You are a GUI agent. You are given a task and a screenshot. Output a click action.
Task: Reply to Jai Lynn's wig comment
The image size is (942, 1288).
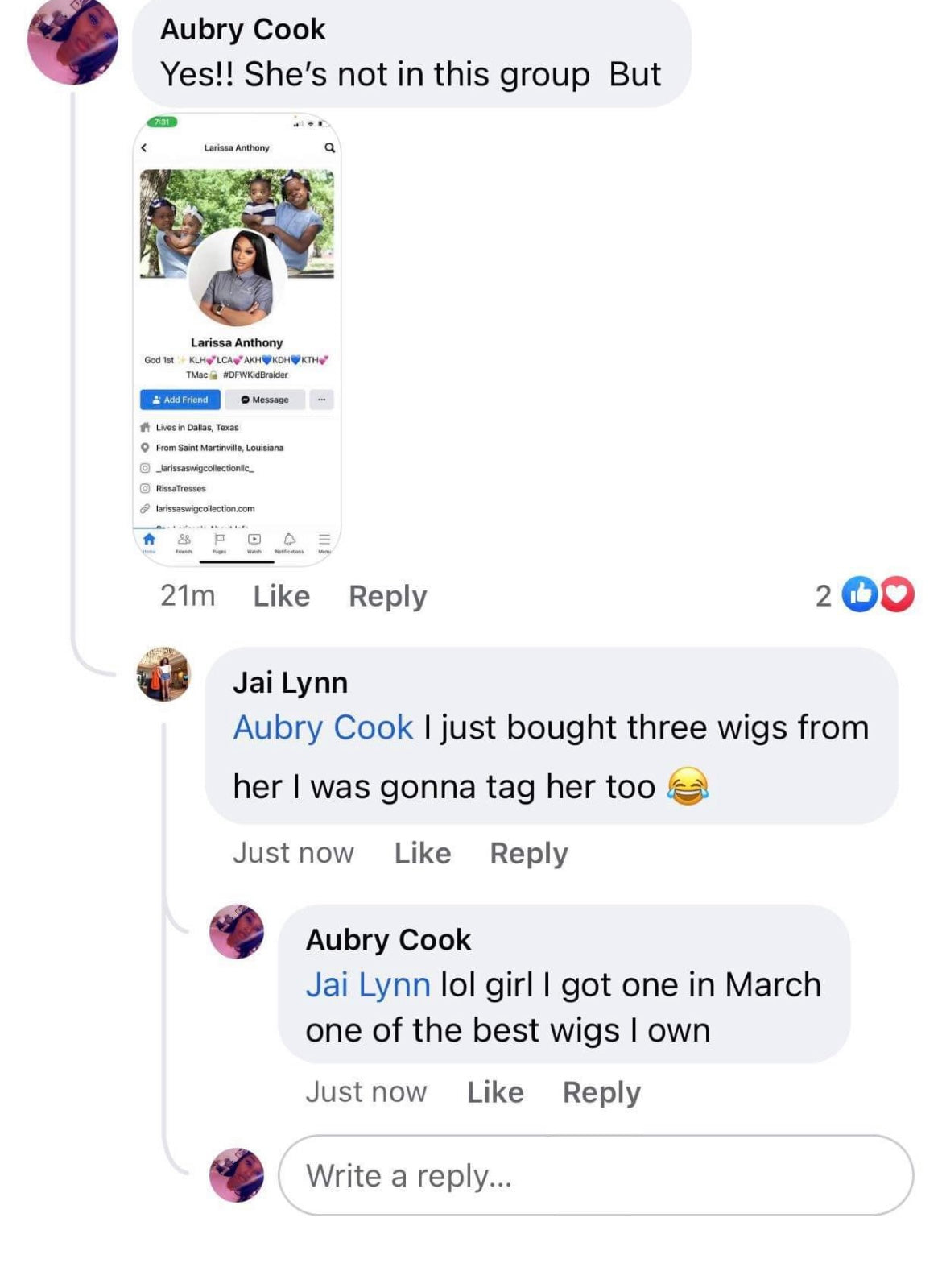(x=528, y=853)
